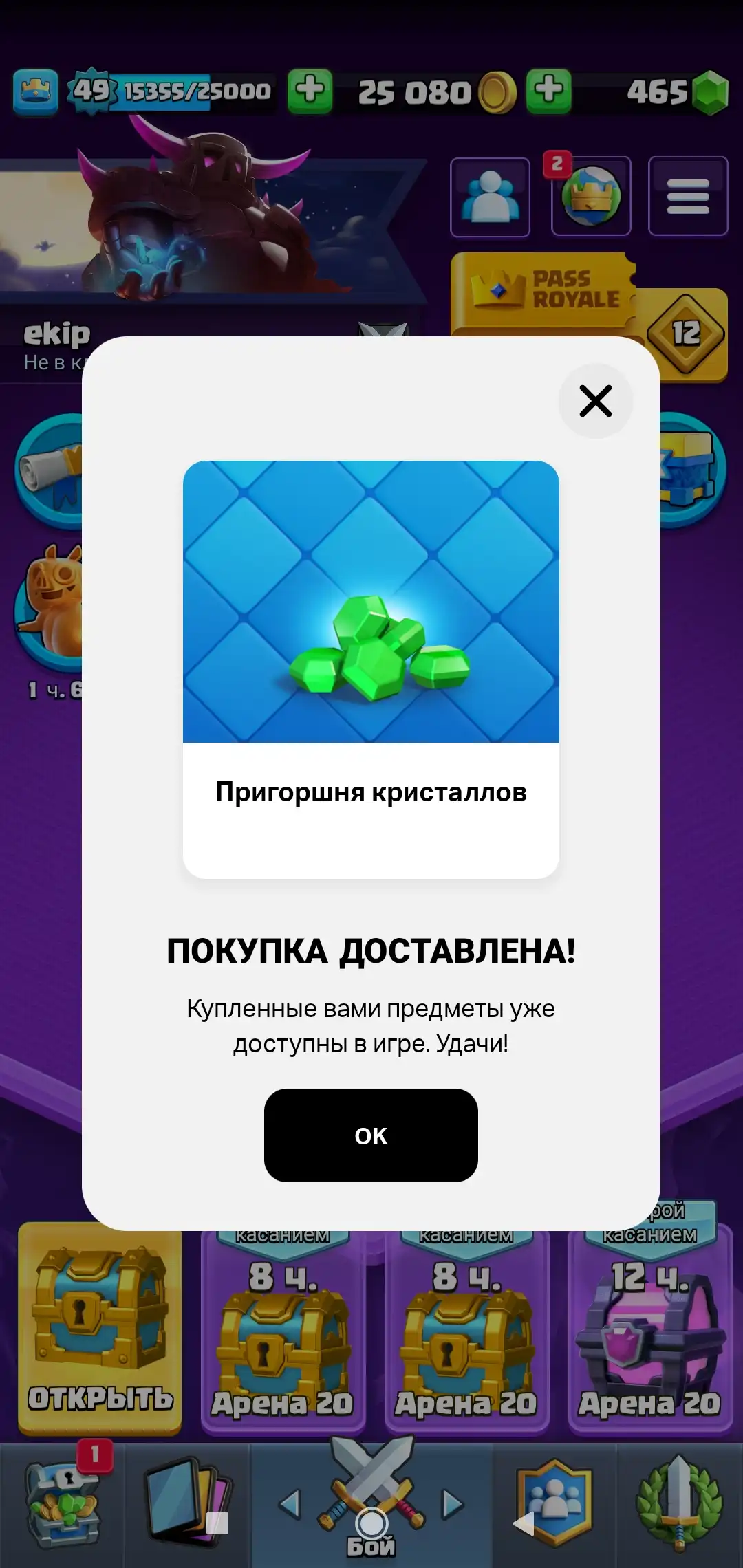Open the player profile crown icon
The width and height of the screenshot is (743, 1568).
(35, 91)
